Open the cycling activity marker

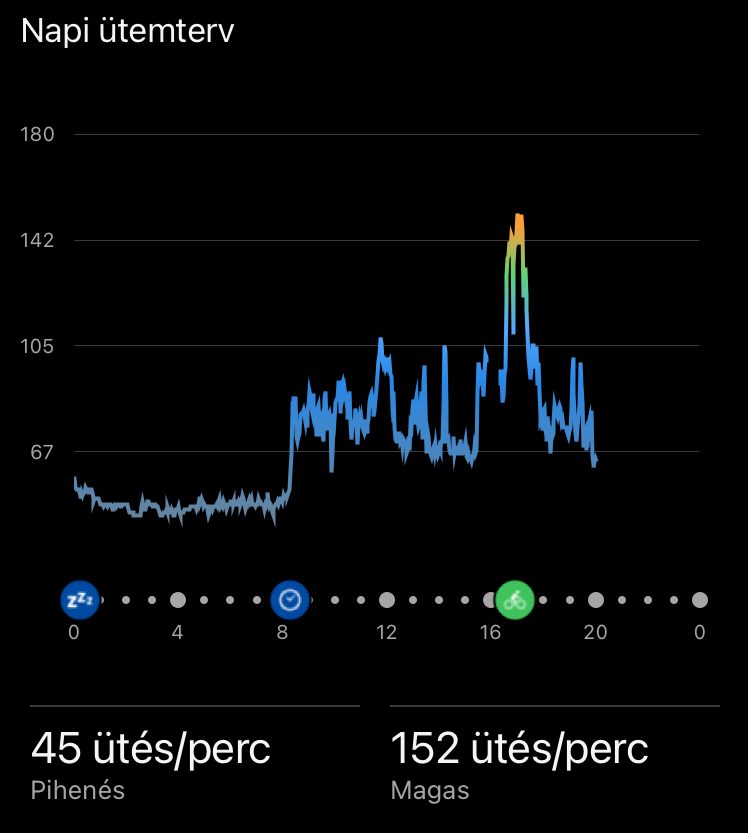pyautogui.click(x=515, y=600)
